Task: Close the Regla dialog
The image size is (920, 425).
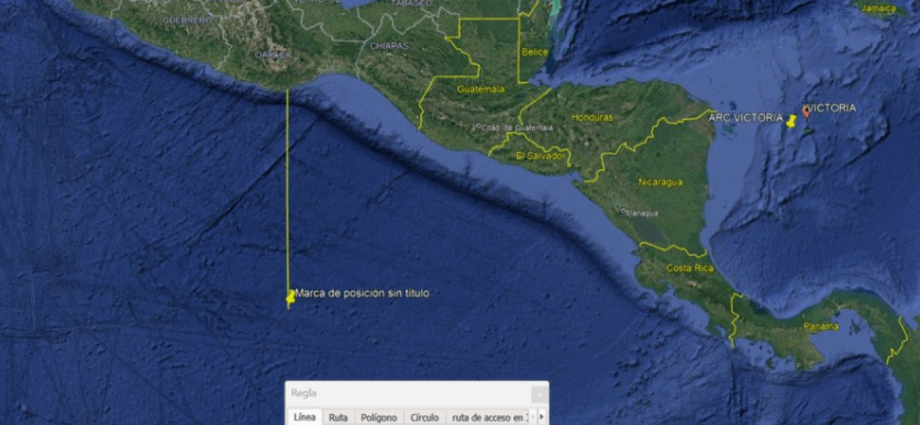Action: coord(539,393)
